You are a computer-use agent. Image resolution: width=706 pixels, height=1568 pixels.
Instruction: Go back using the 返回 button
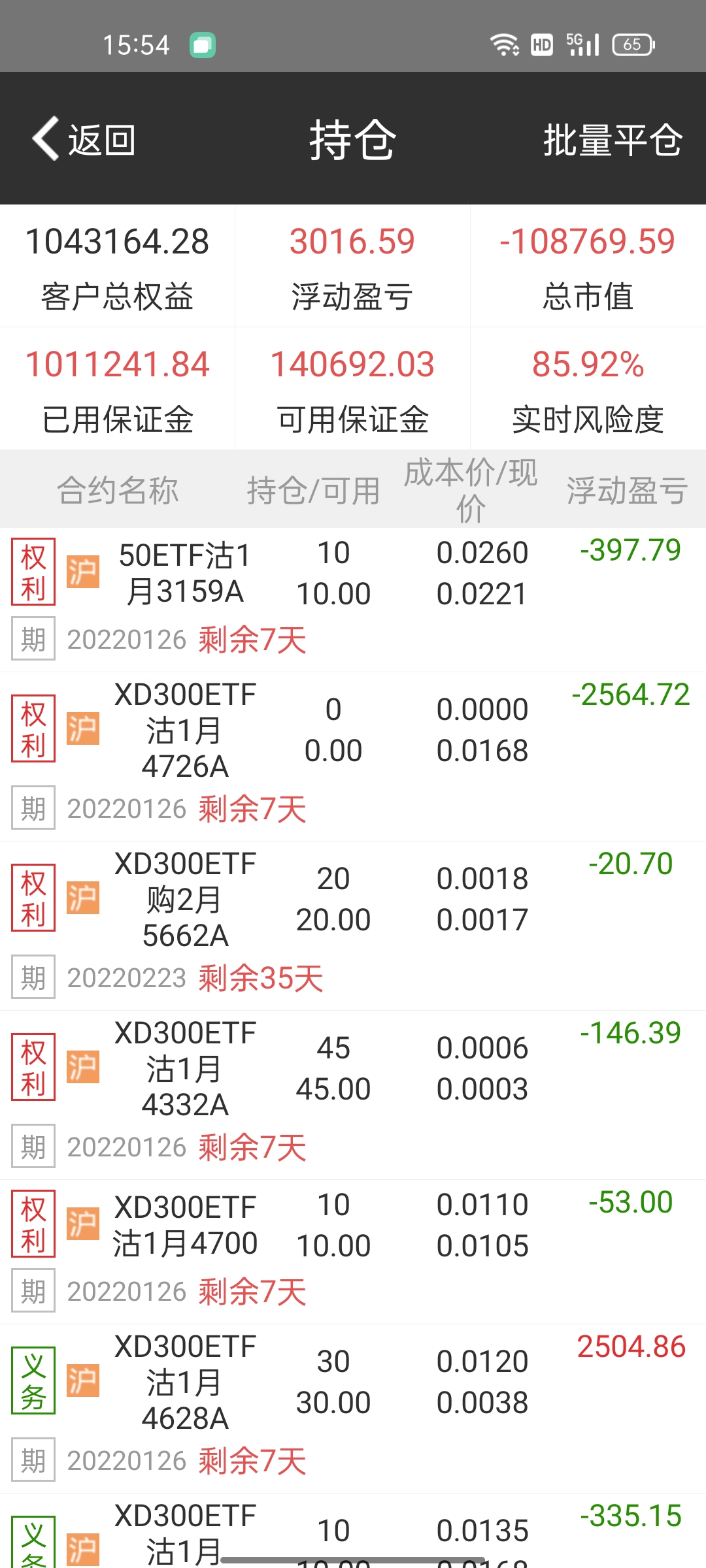[x=85, y=139]
